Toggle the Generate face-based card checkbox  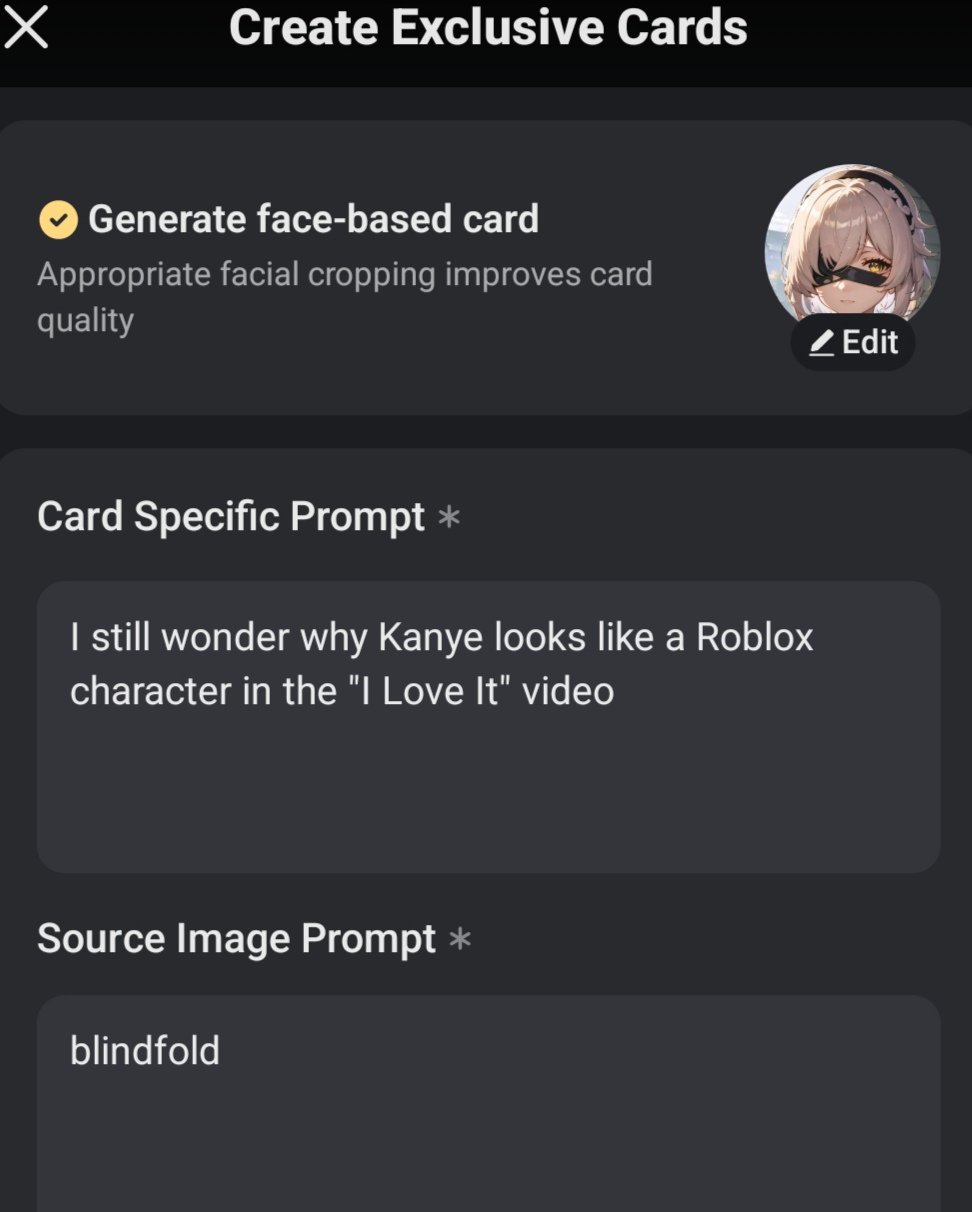58,220
